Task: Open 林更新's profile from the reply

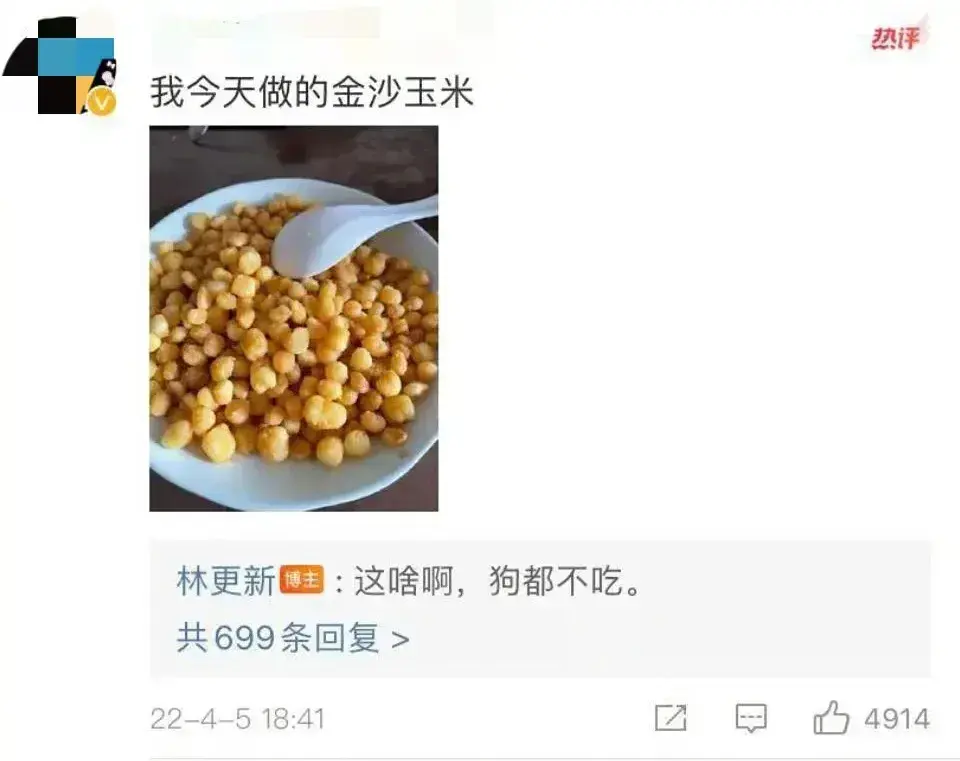Action: pyautogui.click(x=226, y=581)
